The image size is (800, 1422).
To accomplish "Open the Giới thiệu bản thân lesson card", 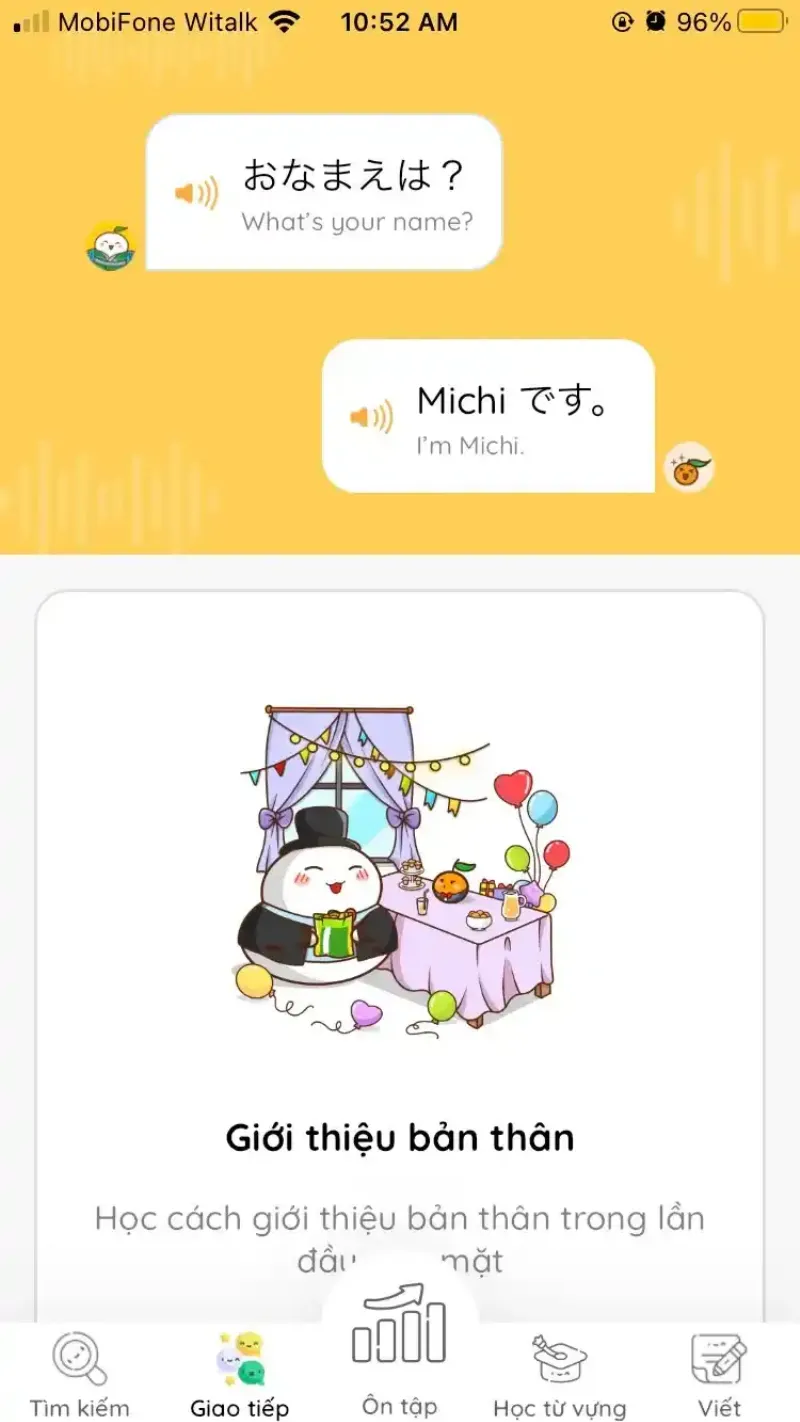I will tap(400, 950).
